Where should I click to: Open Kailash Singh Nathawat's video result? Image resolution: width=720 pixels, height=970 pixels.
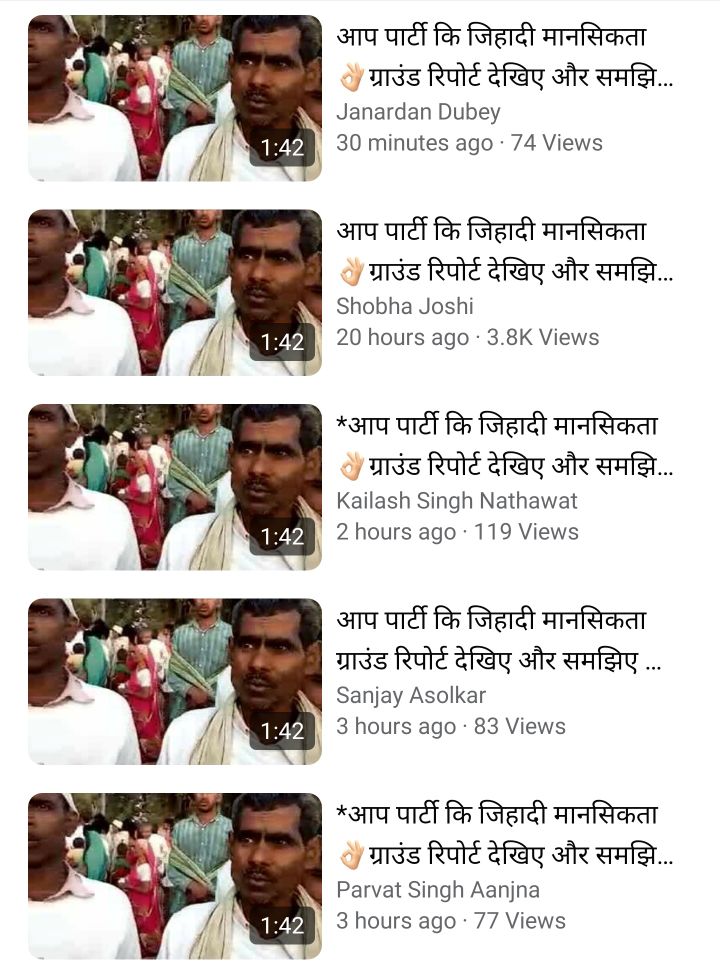(174, 487)
